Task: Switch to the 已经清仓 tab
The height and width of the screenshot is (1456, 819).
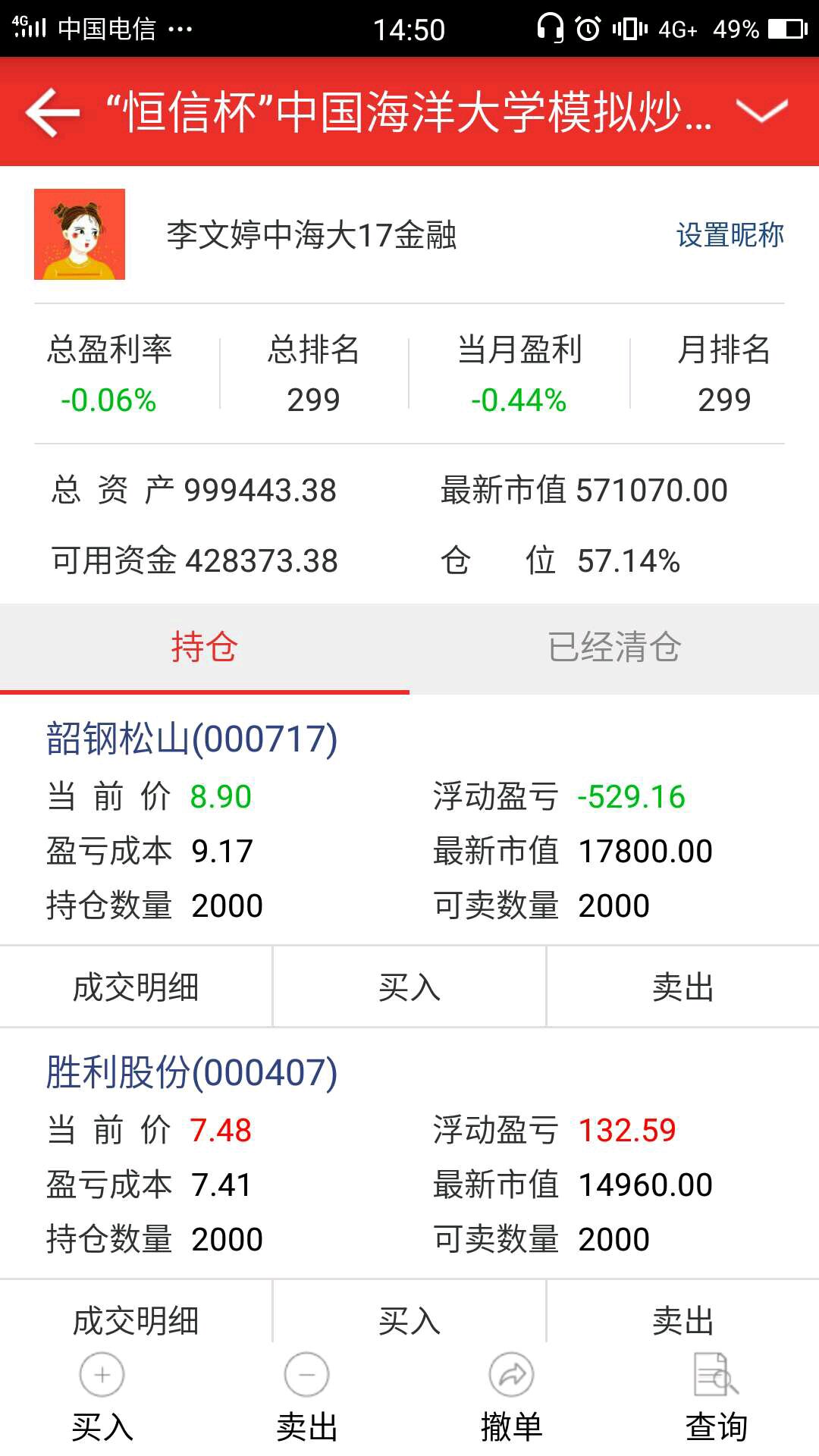Action: (x=614, y=648)
